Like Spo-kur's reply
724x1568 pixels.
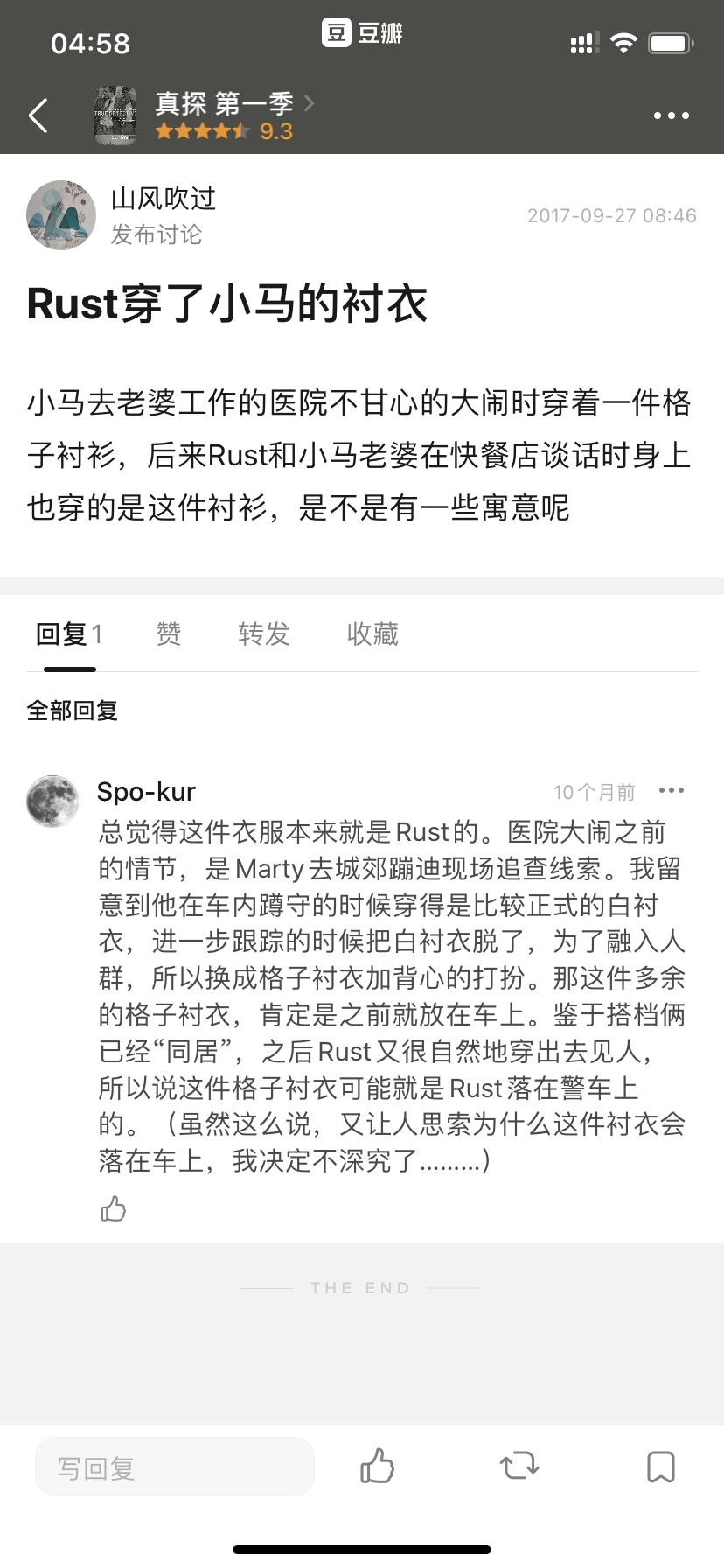[114, 1209]
